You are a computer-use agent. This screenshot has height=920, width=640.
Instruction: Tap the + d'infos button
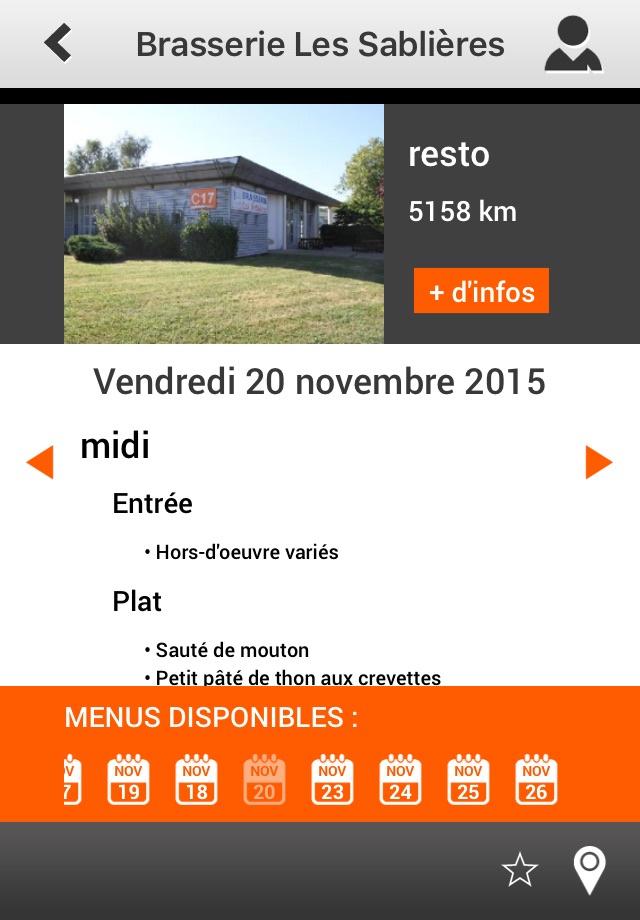481,291
